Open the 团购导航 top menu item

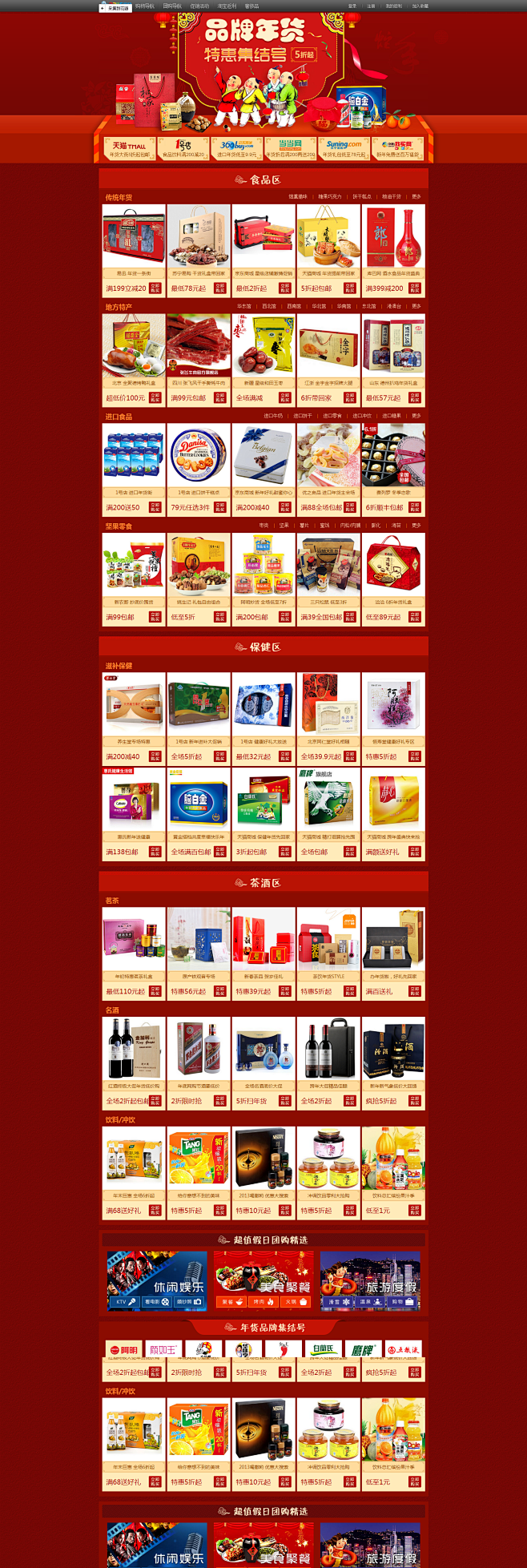[172, 6]
